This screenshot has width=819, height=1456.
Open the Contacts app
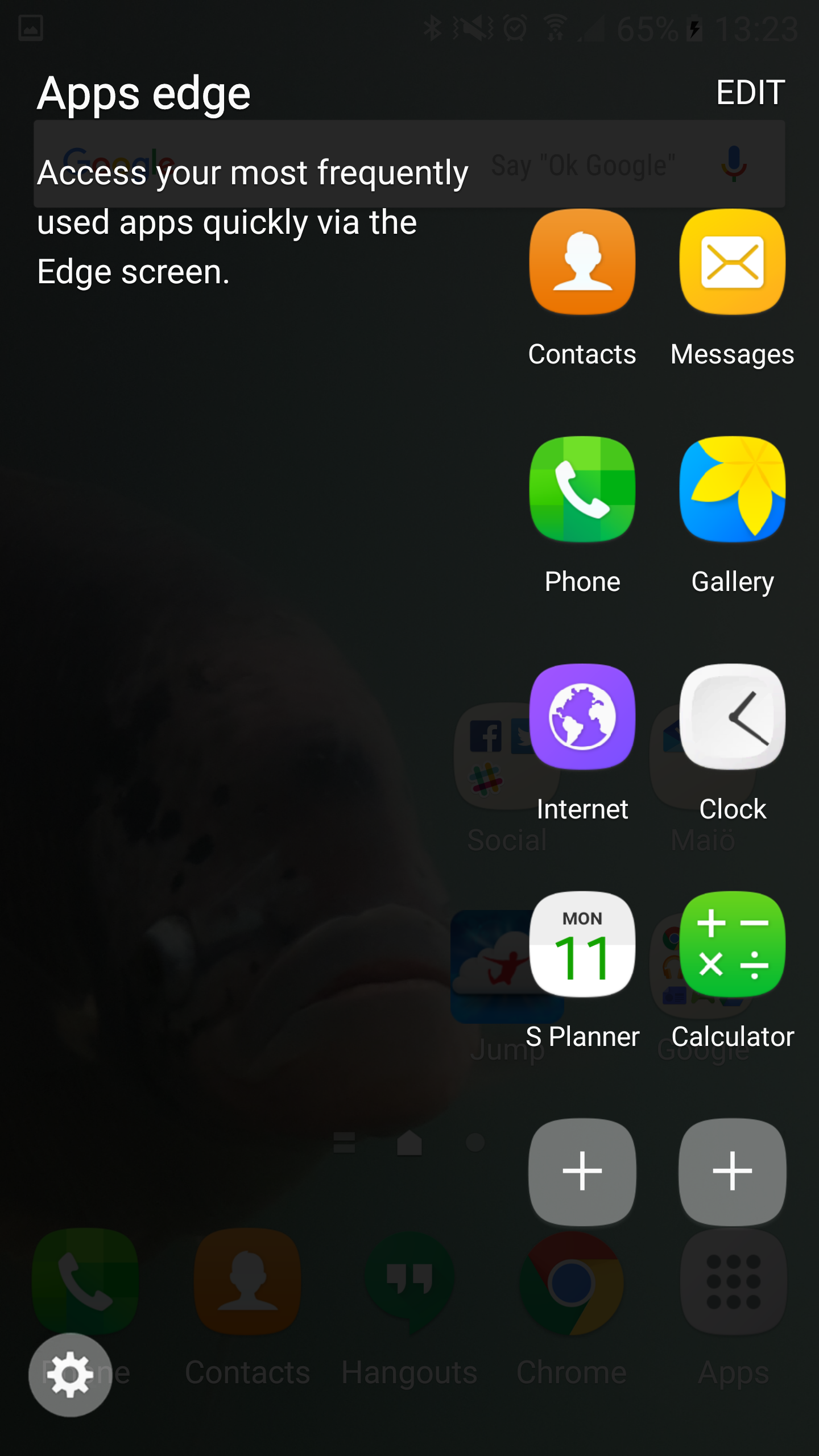coord(582,262)
